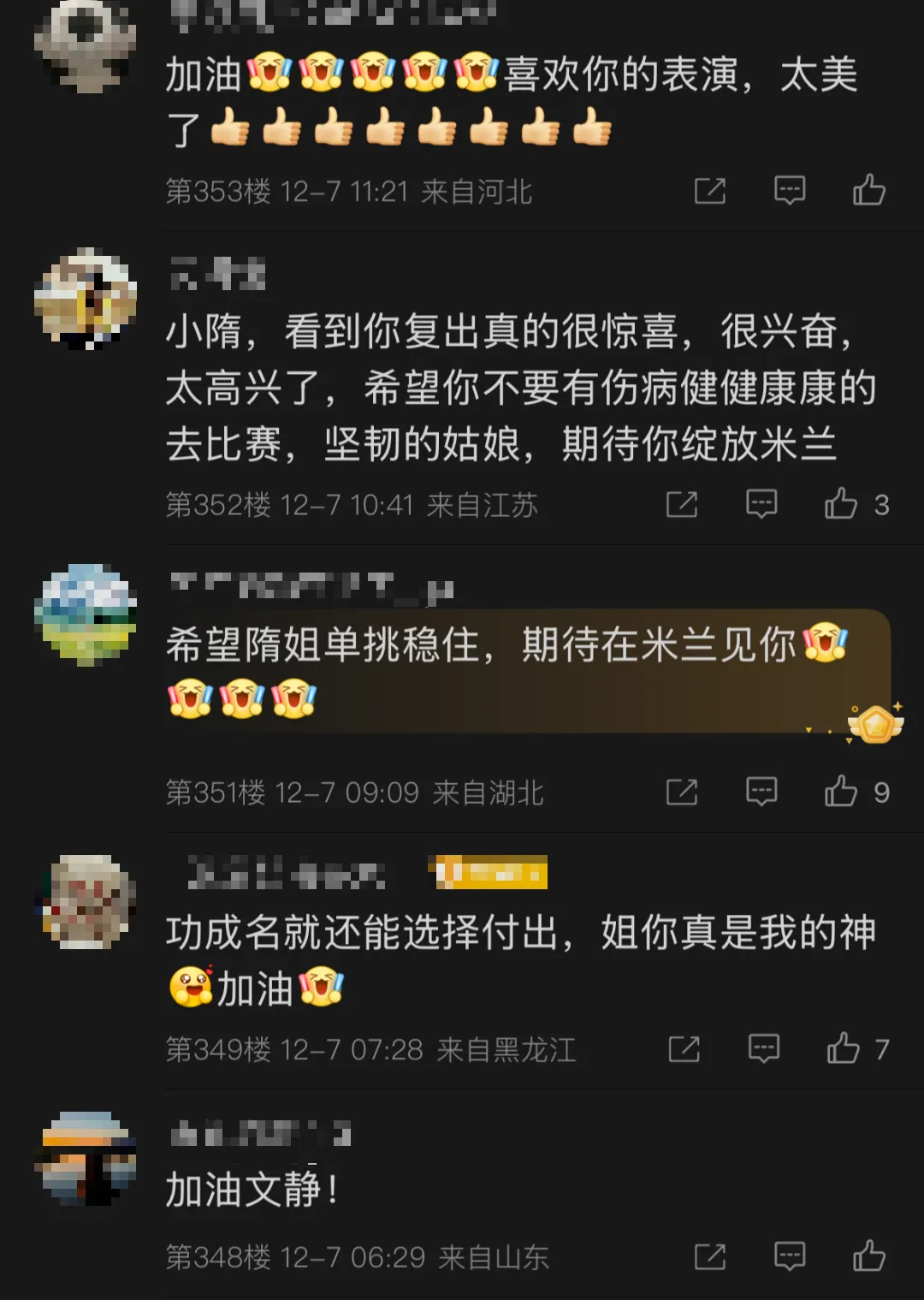Open the comment bubble icon on floor 352

pyautogui.click(x=761, y=504)
